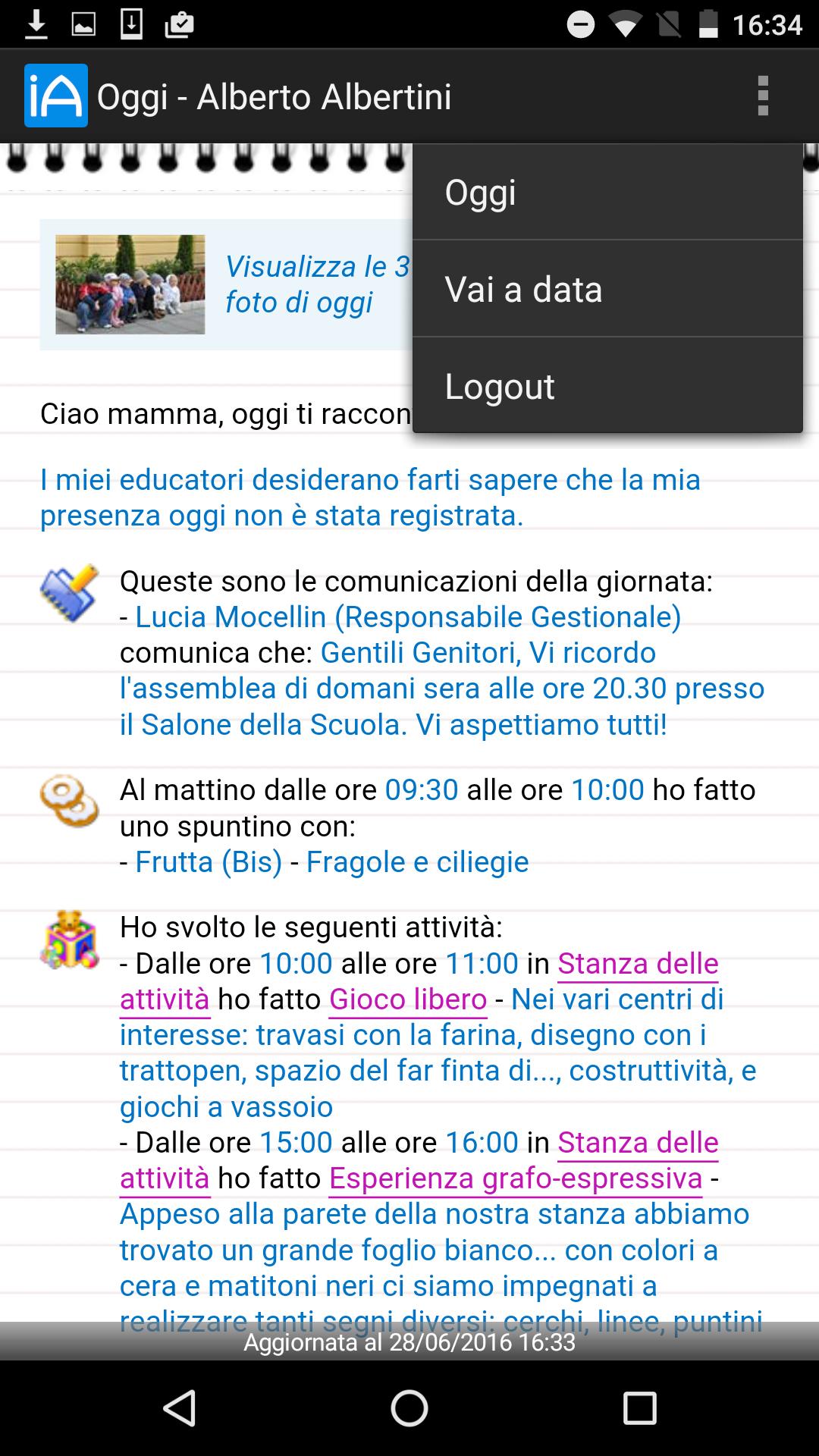
Task: Tap the image notification icon in the status bar
Action: (83, 23)
